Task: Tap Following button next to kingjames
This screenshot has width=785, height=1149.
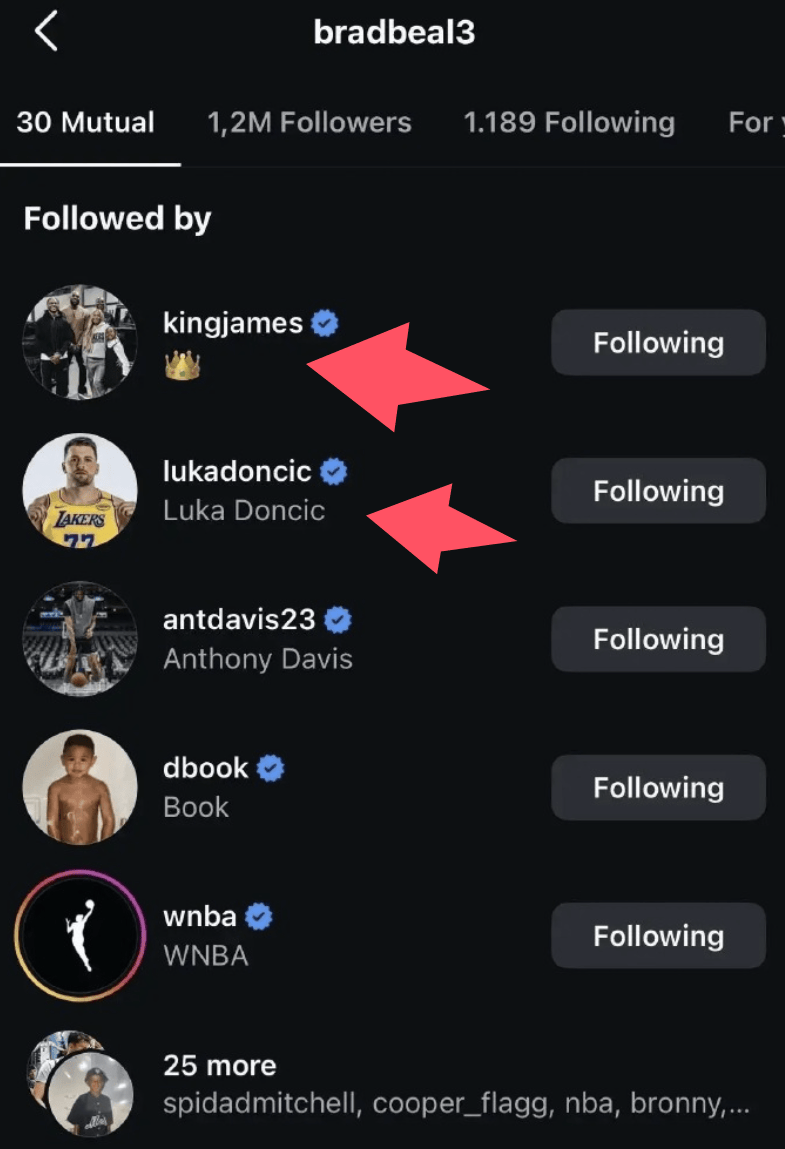Action: pyautogui.click(x=658, y=342)
